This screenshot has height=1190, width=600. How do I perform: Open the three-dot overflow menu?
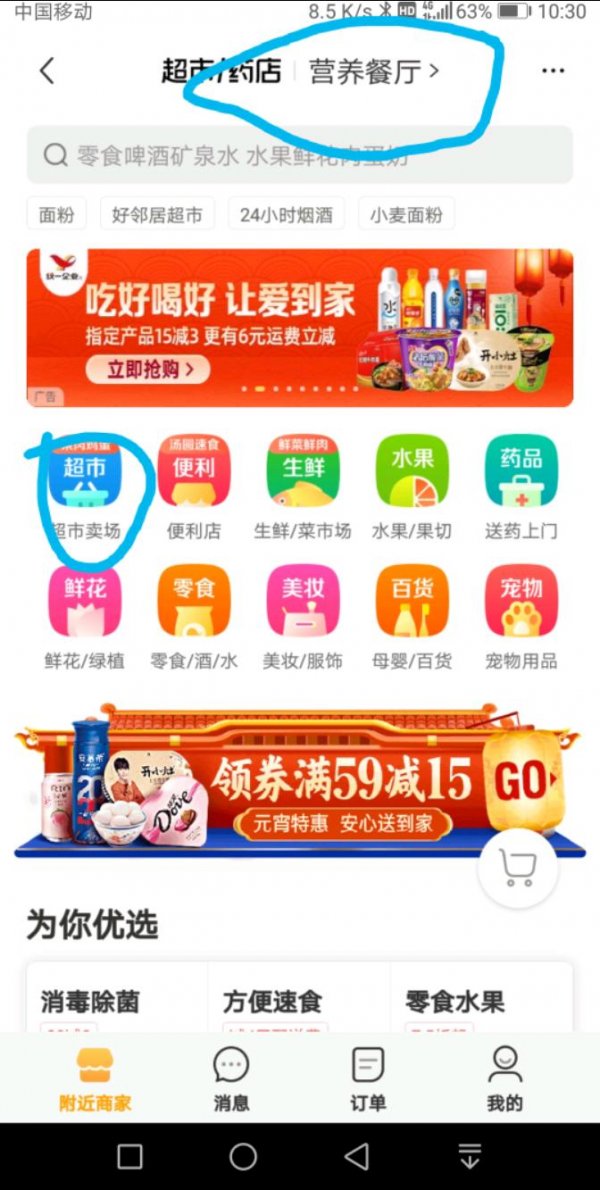(x=552, y=71)
